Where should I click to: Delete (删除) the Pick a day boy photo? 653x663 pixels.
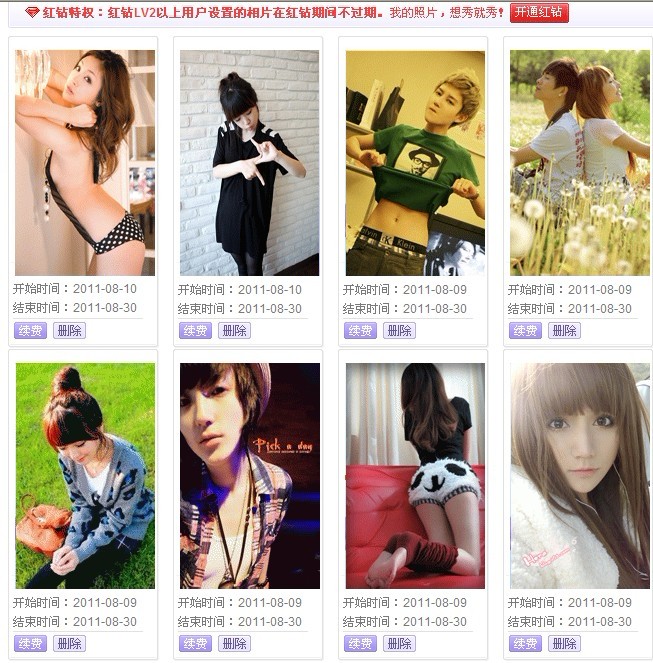(234, 643)
